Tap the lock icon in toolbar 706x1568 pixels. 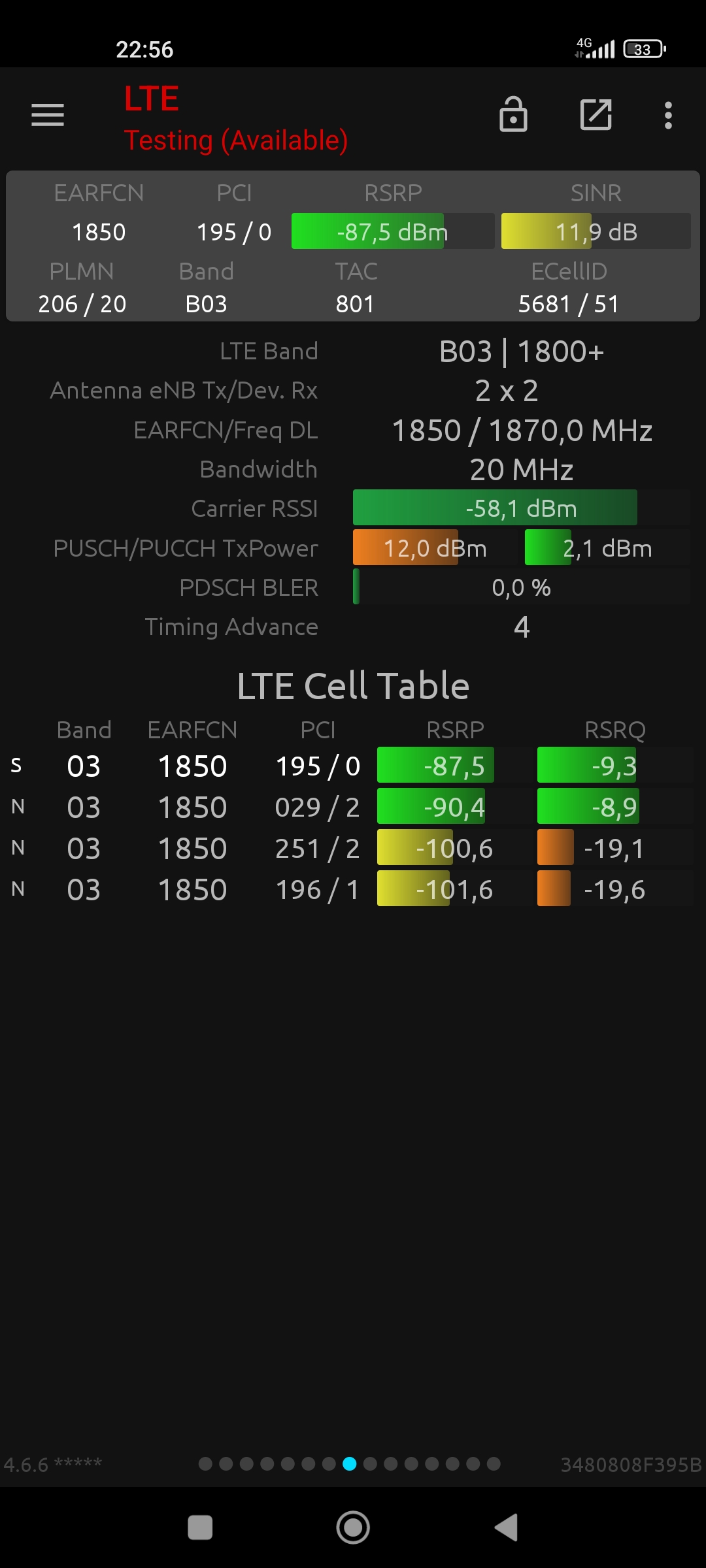click(513, 114)
